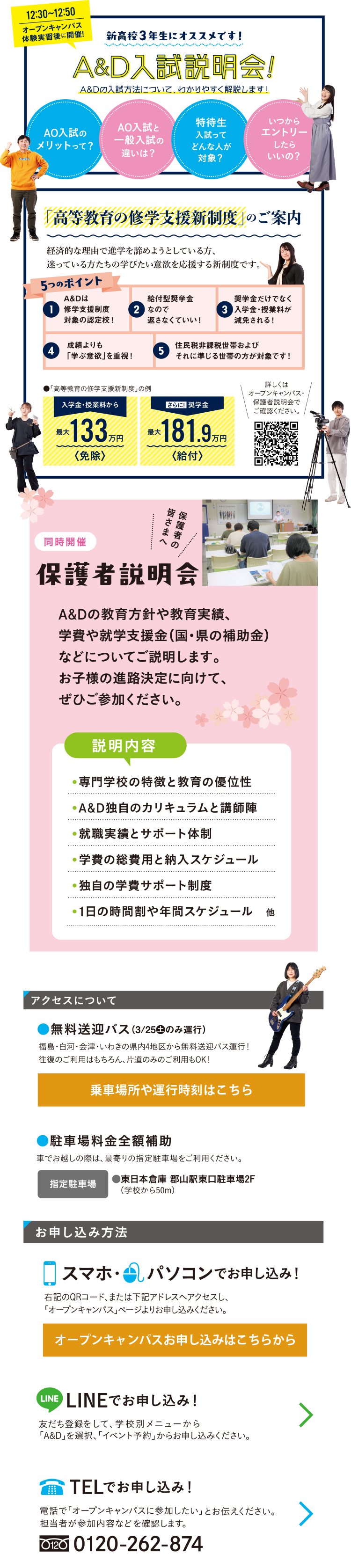Open the TEL application option
Image resolution: width=351 pixels, height=1568 pixels.
[173, 1512]
